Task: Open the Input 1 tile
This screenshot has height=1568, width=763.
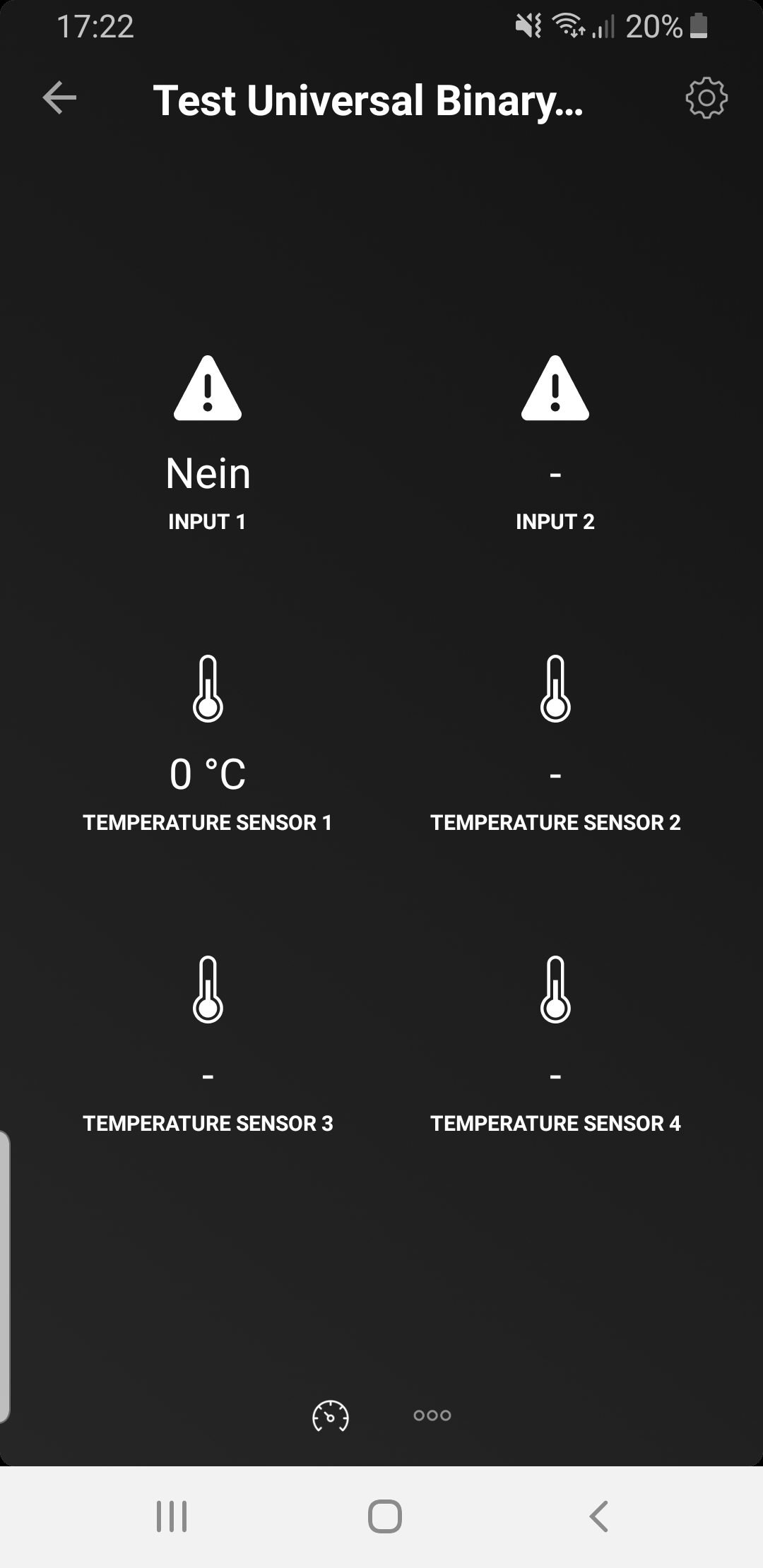Action: point(208,445)
